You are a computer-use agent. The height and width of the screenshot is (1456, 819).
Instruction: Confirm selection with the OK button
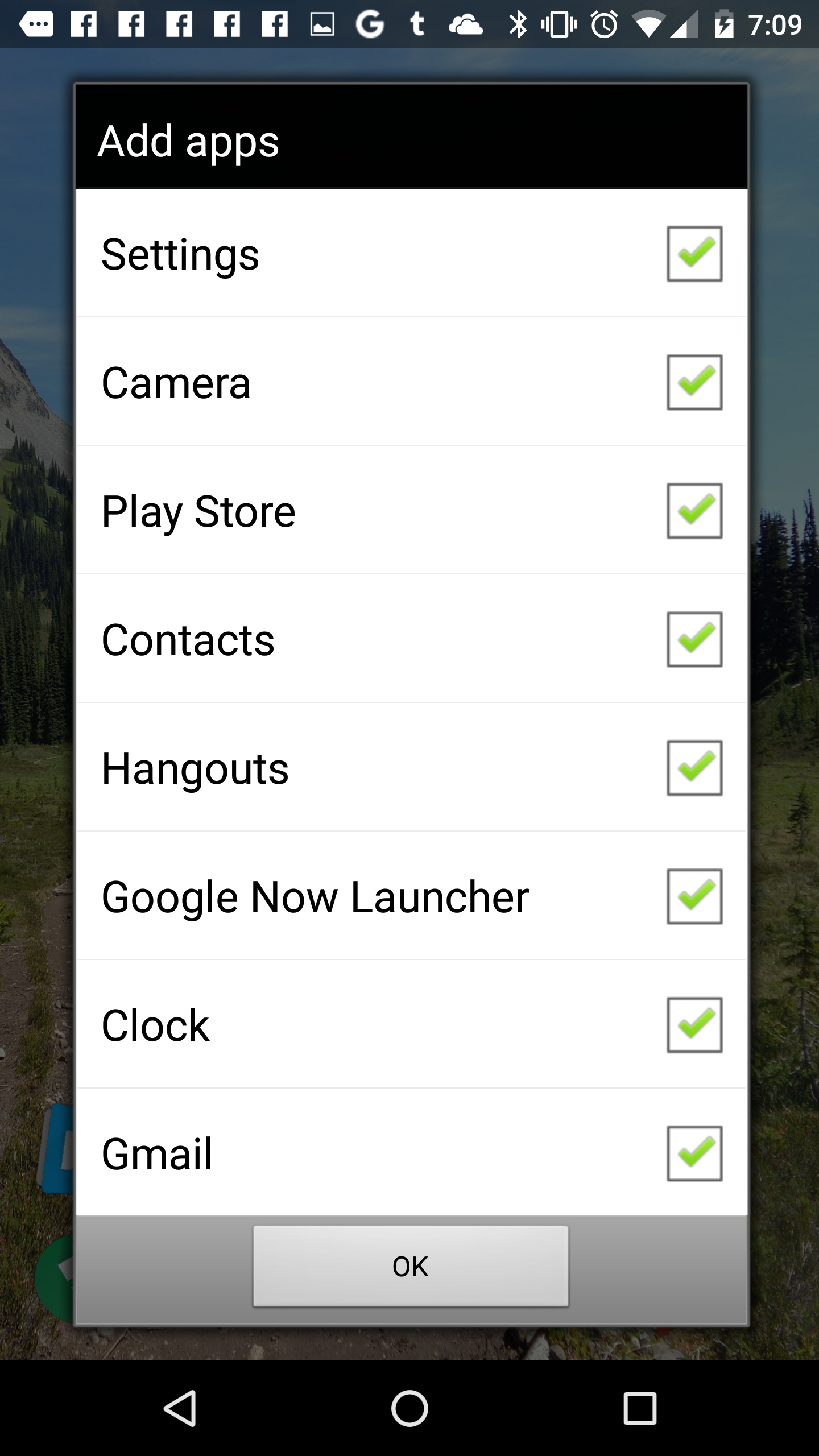click(411, 1266)
